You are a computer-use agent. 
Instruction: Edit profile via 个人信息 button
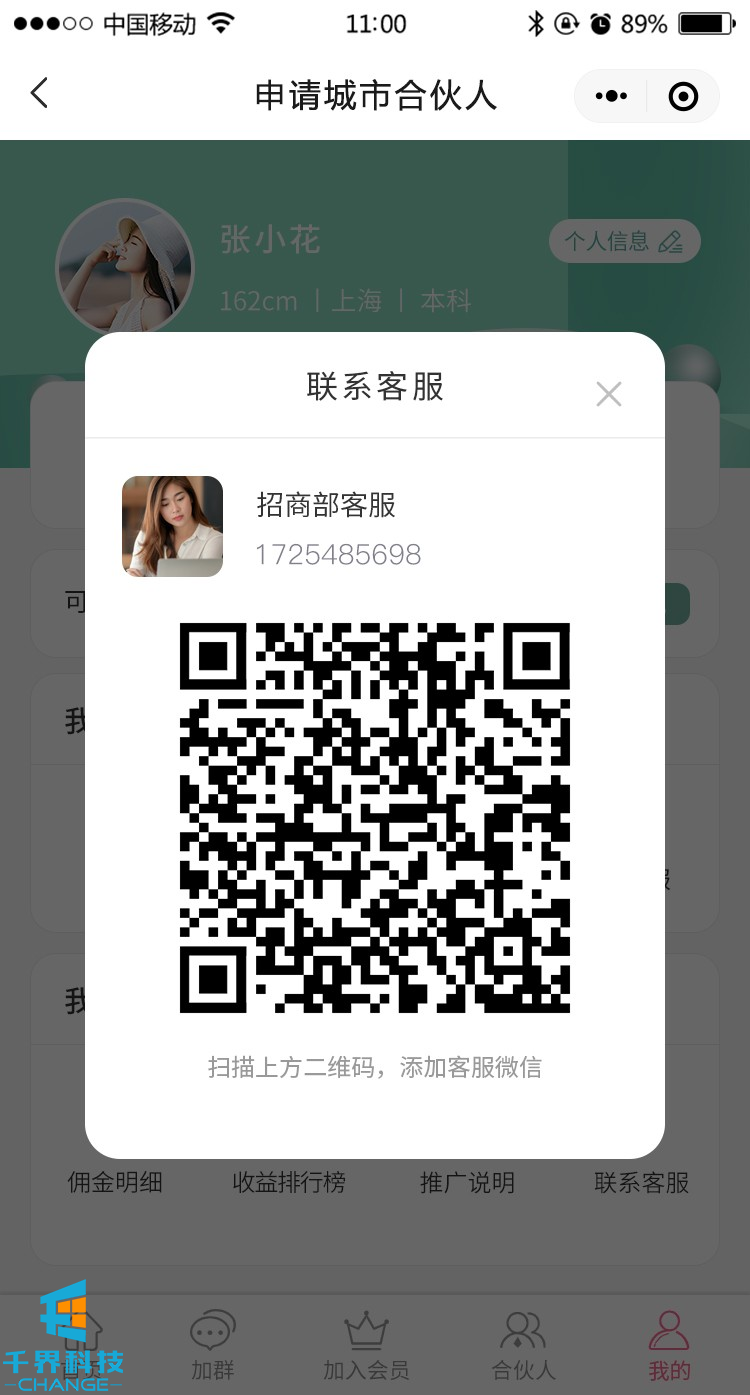(x=624, y=241)
